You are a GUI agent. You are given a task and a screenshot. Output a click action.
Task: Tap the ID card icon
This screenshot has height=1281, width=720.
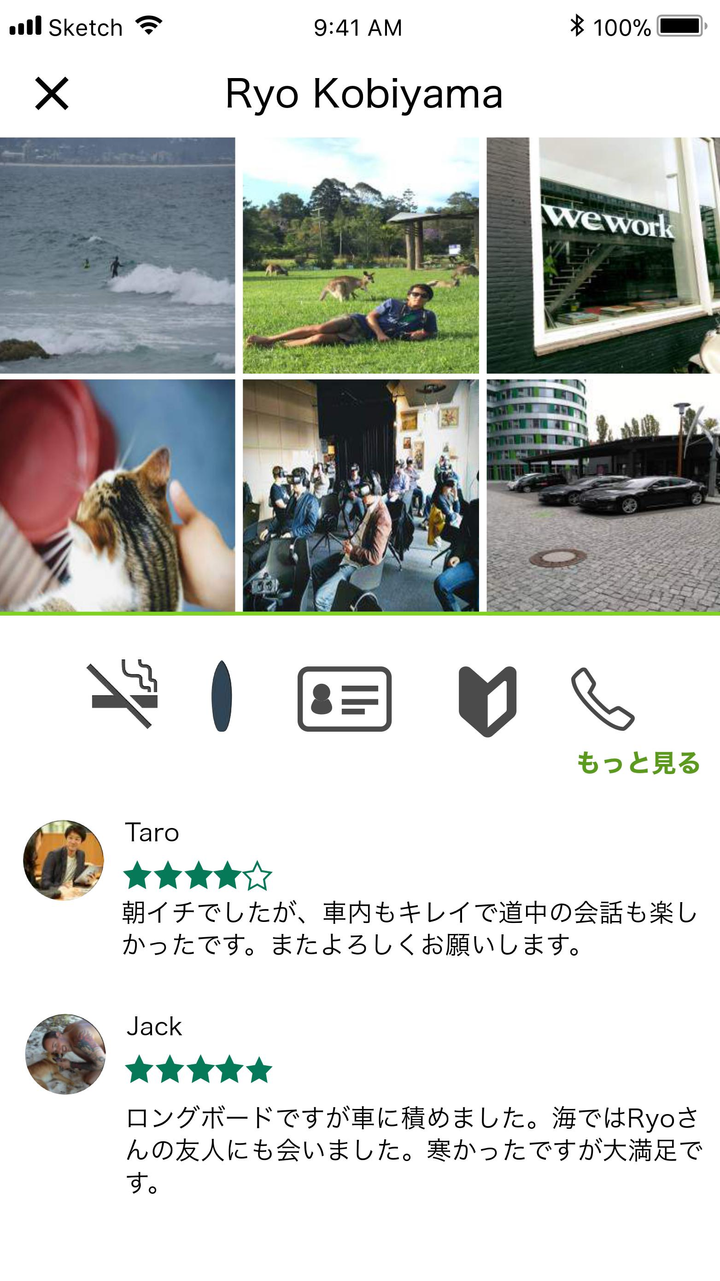pos(345,699)
